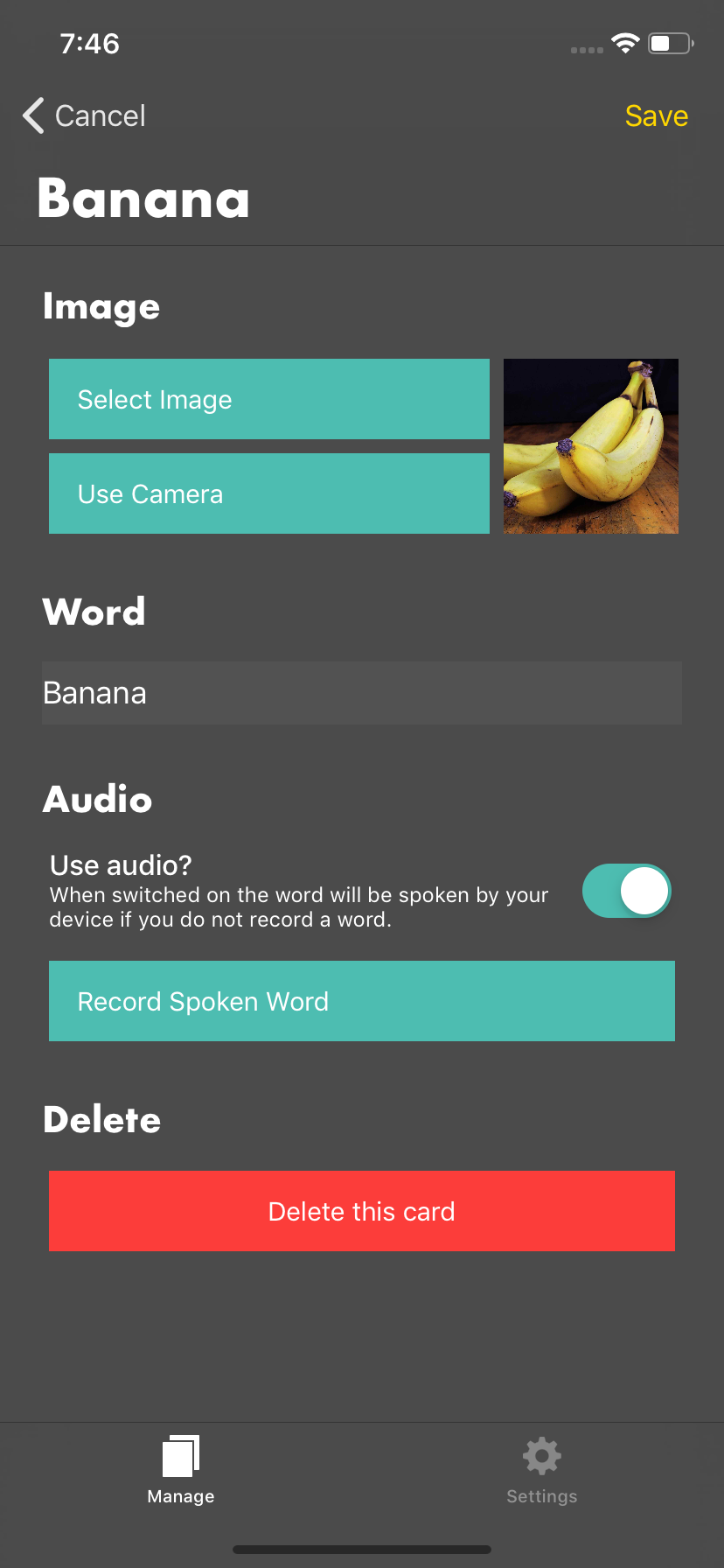Screen dimensions: 724x1568
Task: Switch to the Manage tab
Action: click(x=181, y=1470)
